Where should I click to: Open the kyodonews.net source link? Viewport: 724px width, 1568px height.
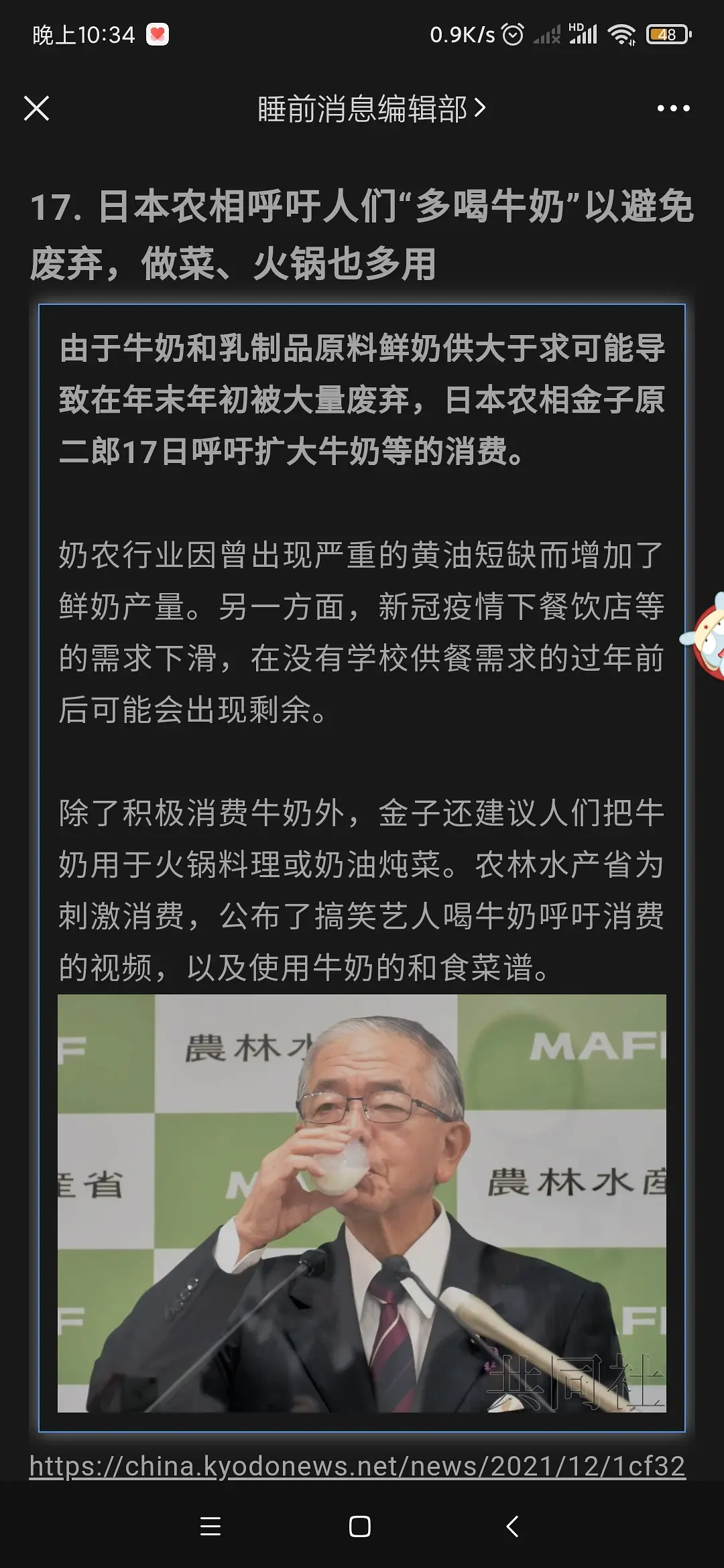pyautogui.click(x=357, y=1466)
